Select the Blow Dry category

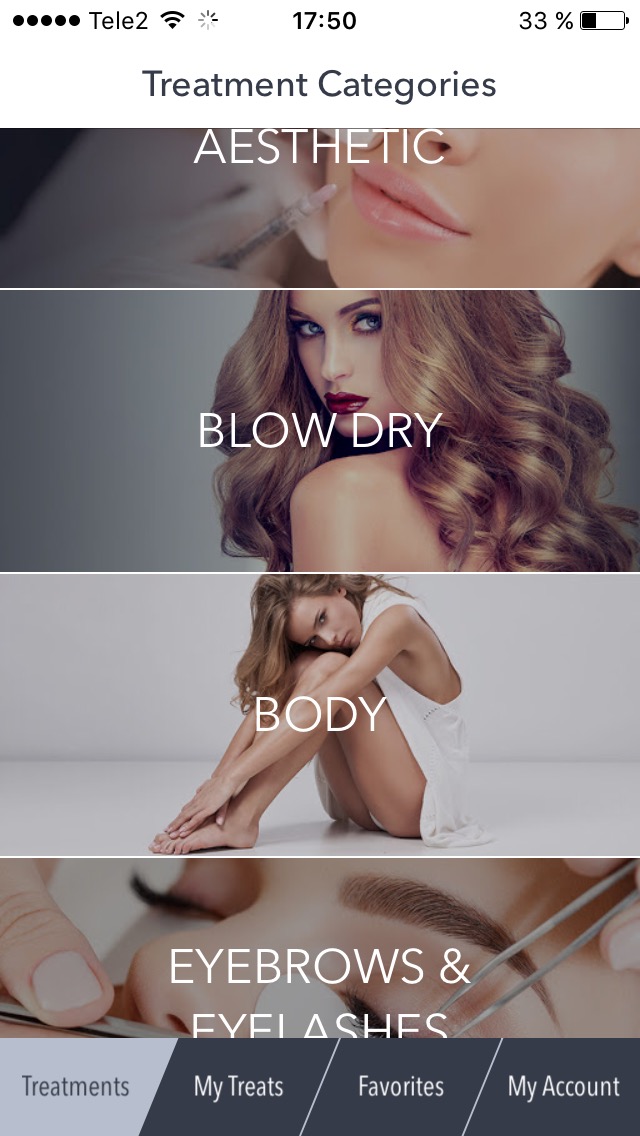(320, 431)
